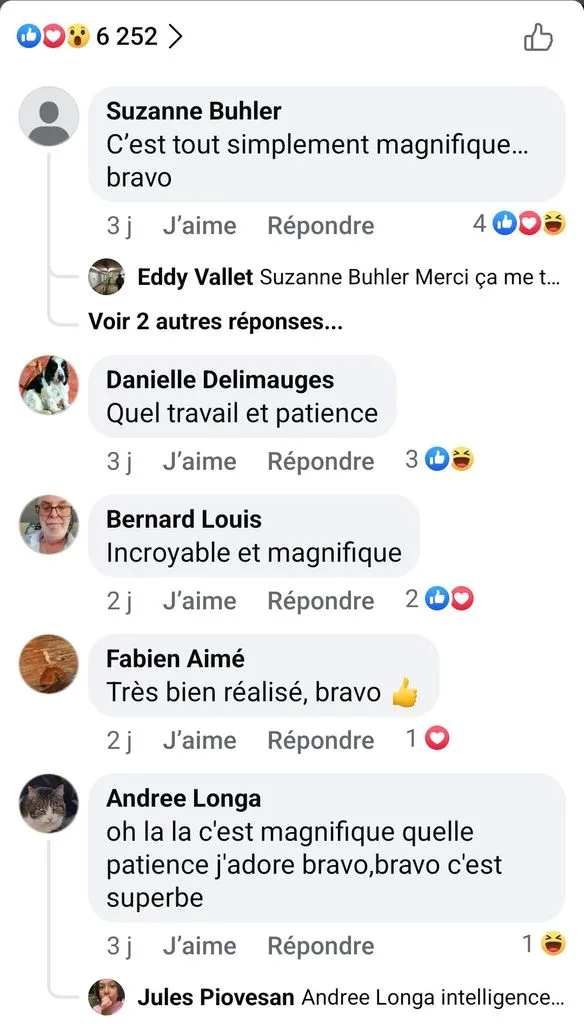Open Jules Piovesan's reply to Andree Longa

tap(325, 997)
